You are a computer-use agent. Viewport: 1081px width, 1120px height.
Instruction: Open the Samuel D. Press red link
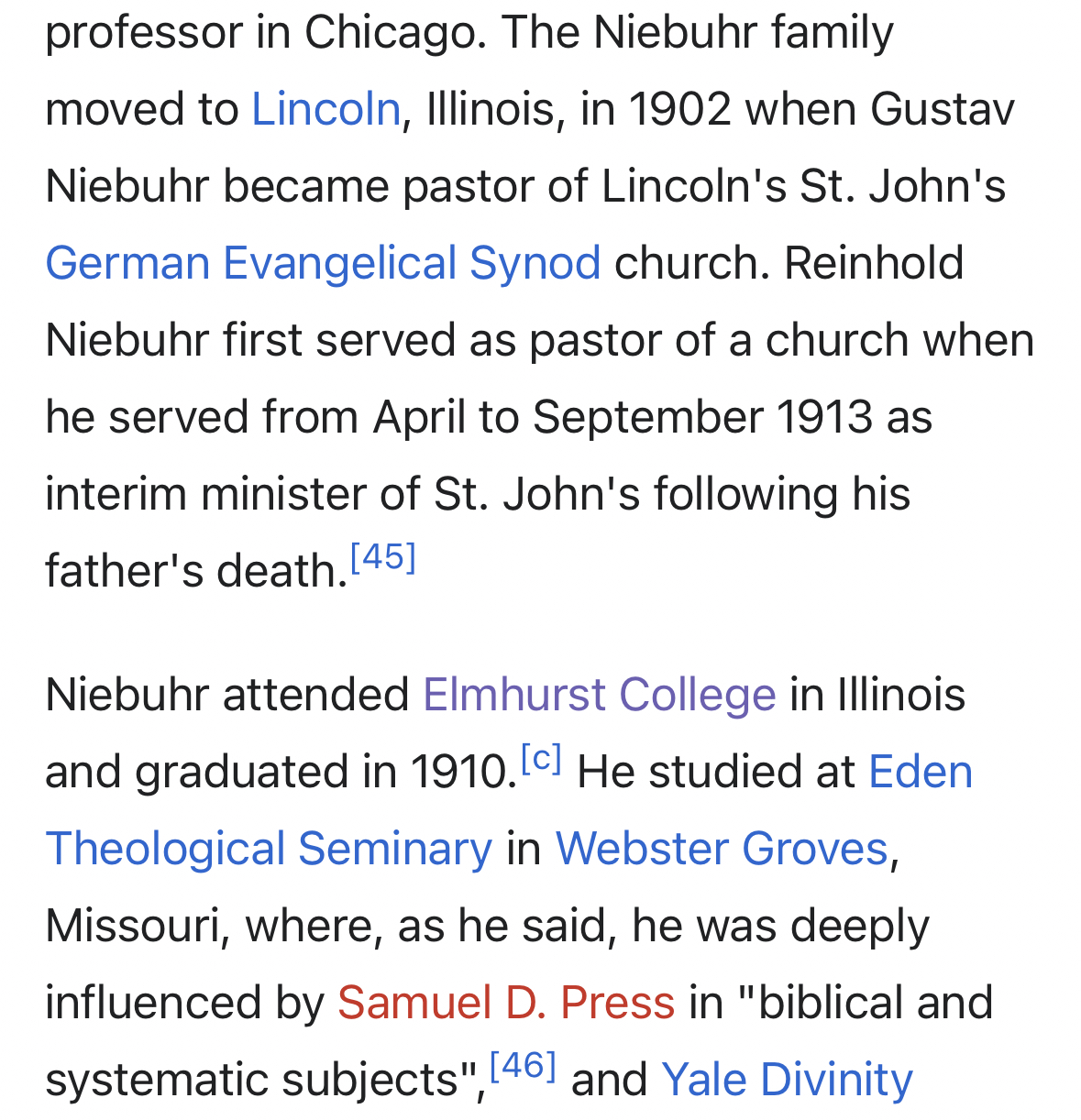(x=506, y=1003)
